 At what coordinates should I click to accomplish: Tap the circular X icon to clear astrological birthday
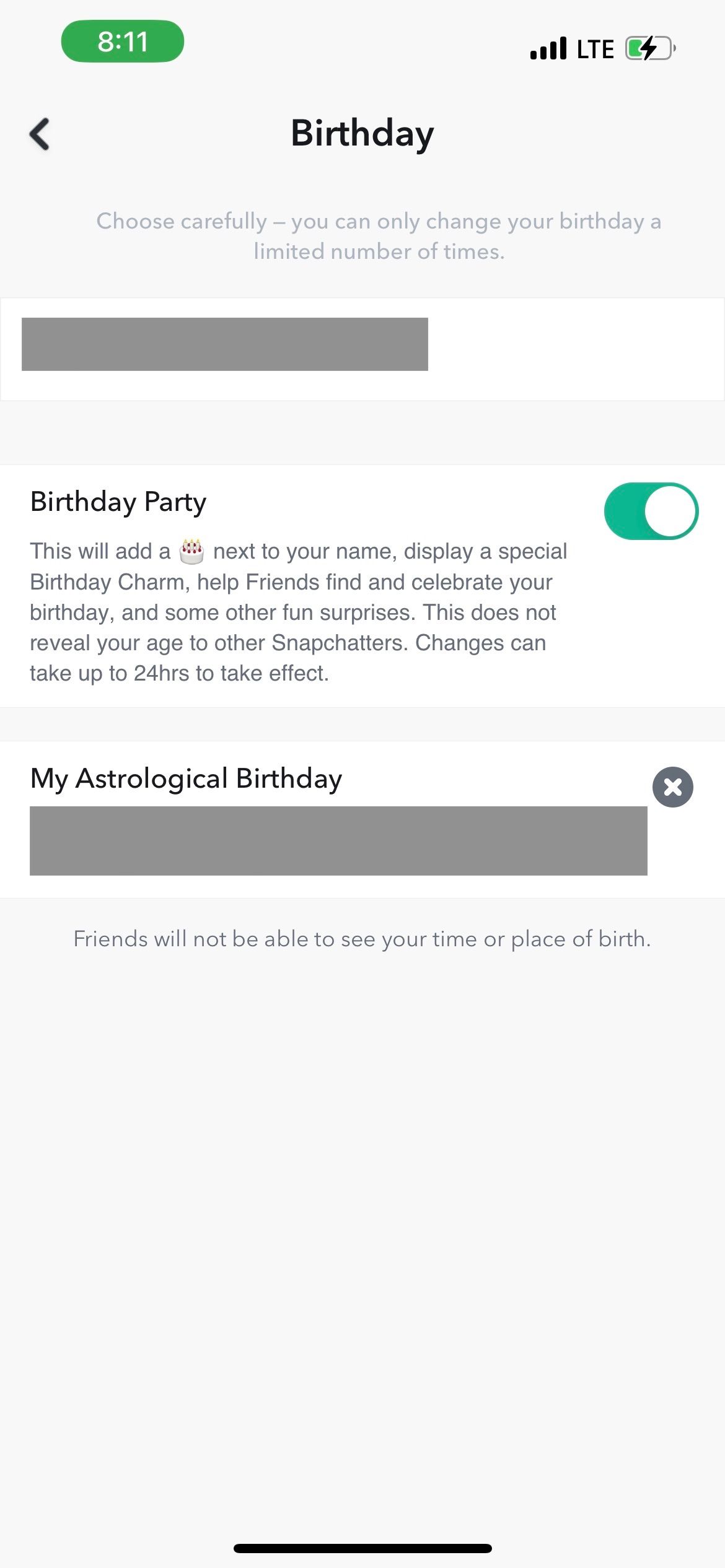674,787
